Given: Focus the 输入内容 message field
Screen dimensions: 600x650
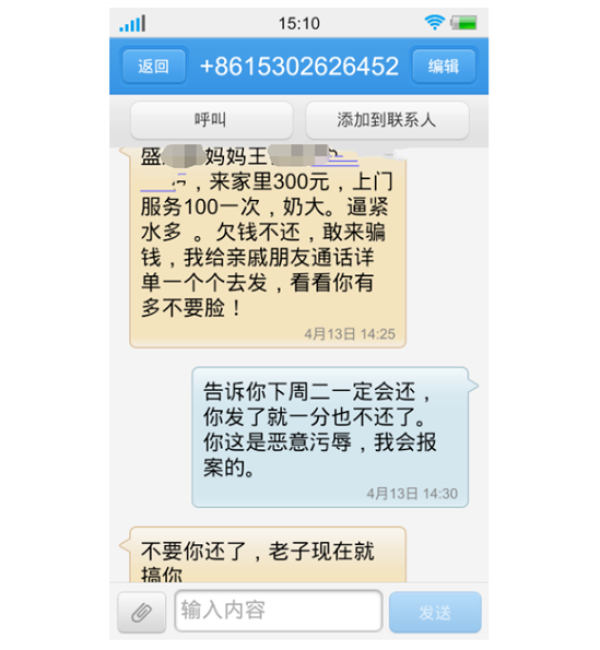Looking at the screenshot, I should pyautogui.click(x=278, y=611).
